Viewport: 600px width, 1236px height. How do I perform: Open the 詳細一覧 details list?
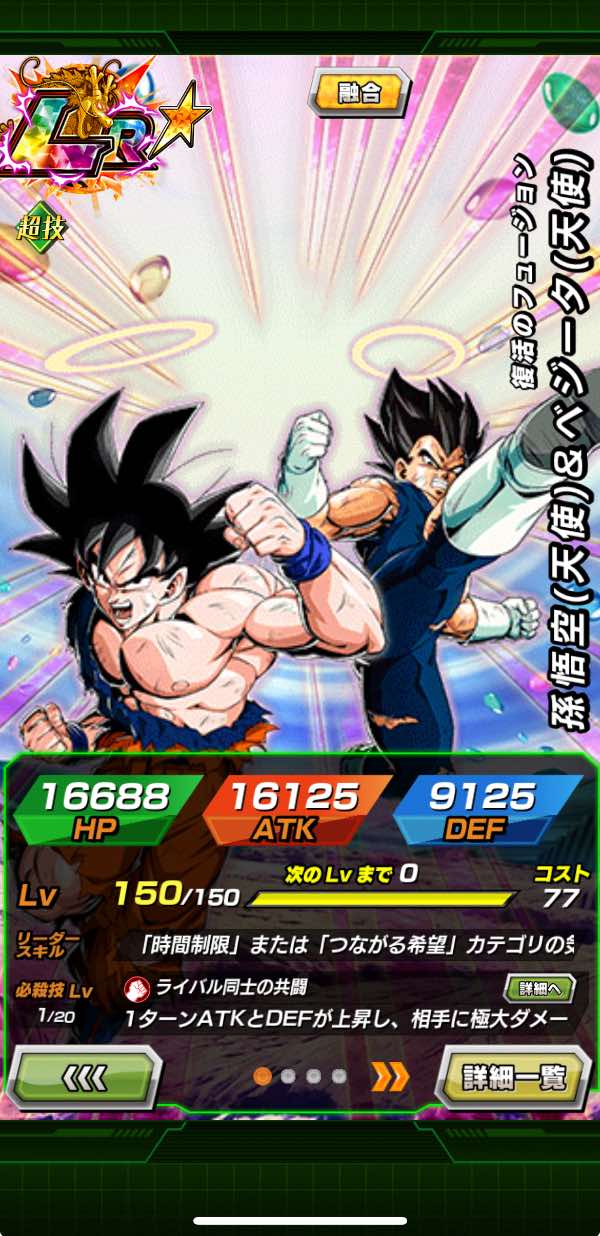514,1077
